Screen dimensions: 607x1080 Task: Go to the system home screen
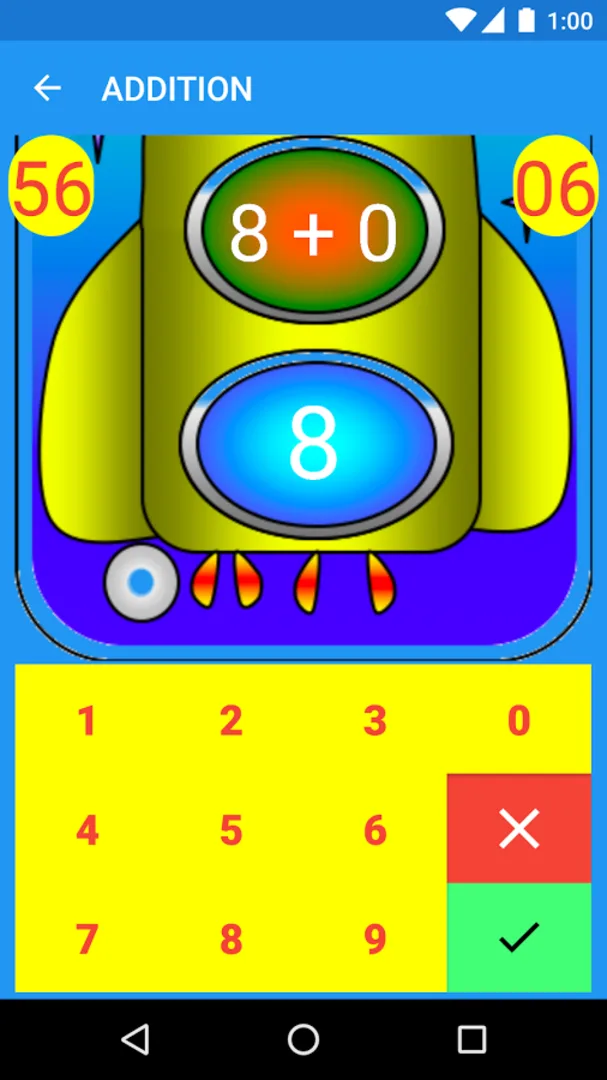coord(303,1040)
